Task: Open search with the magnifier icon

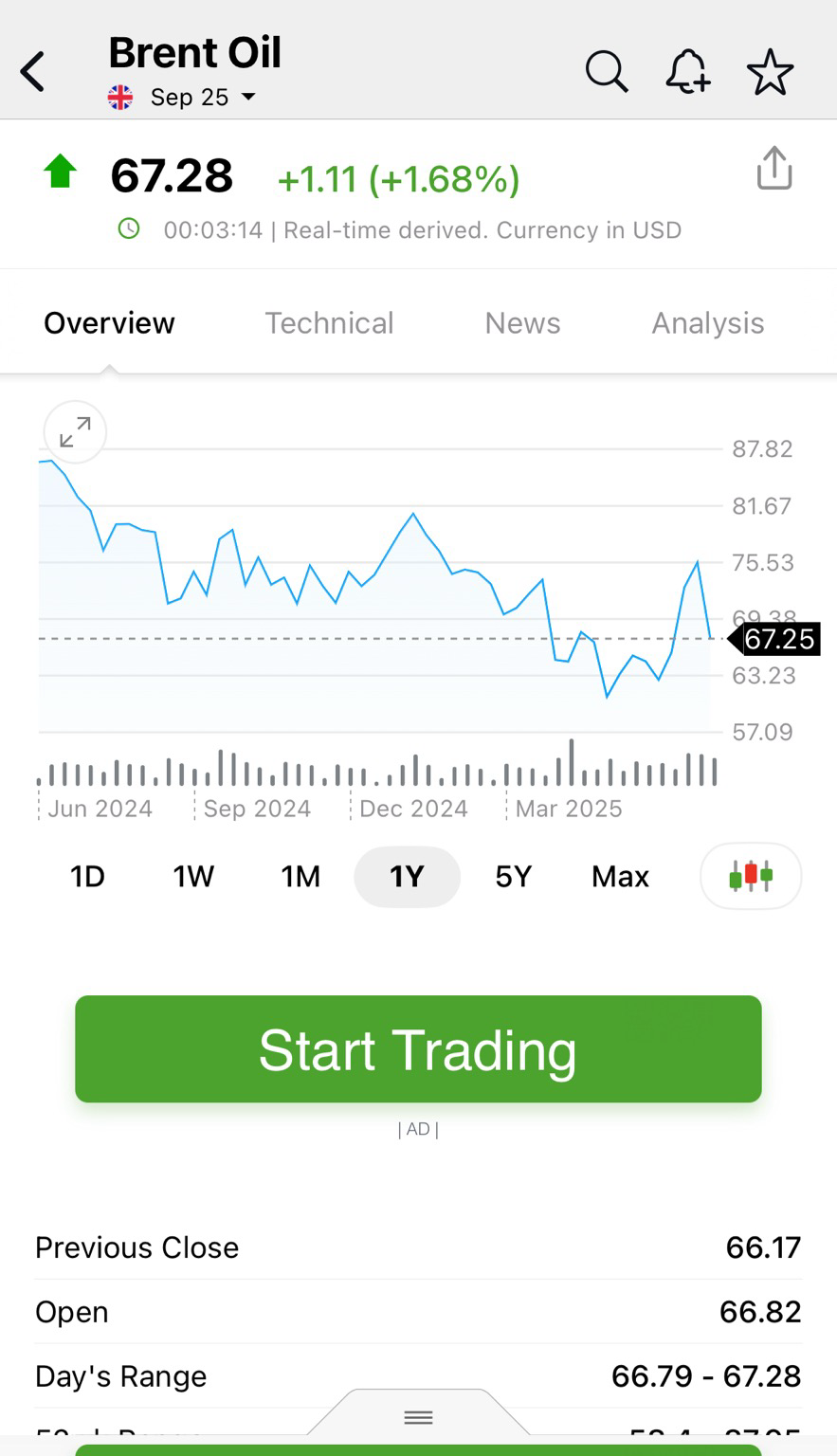Action: click(x=607, y=72)
